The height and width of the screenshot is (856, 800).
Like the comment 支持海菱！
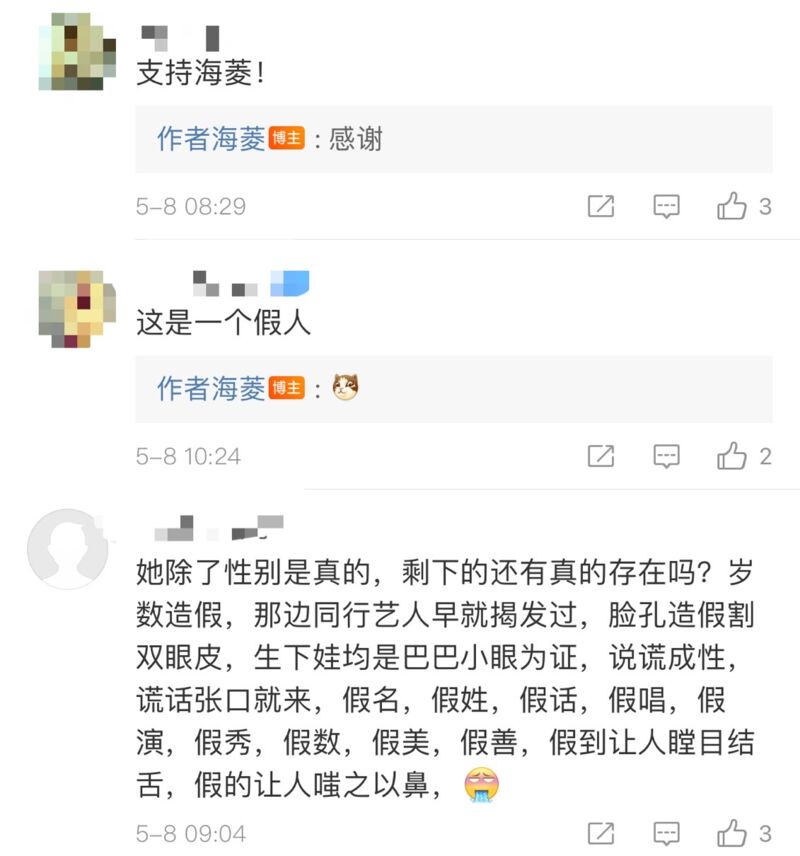pos(733,207)
